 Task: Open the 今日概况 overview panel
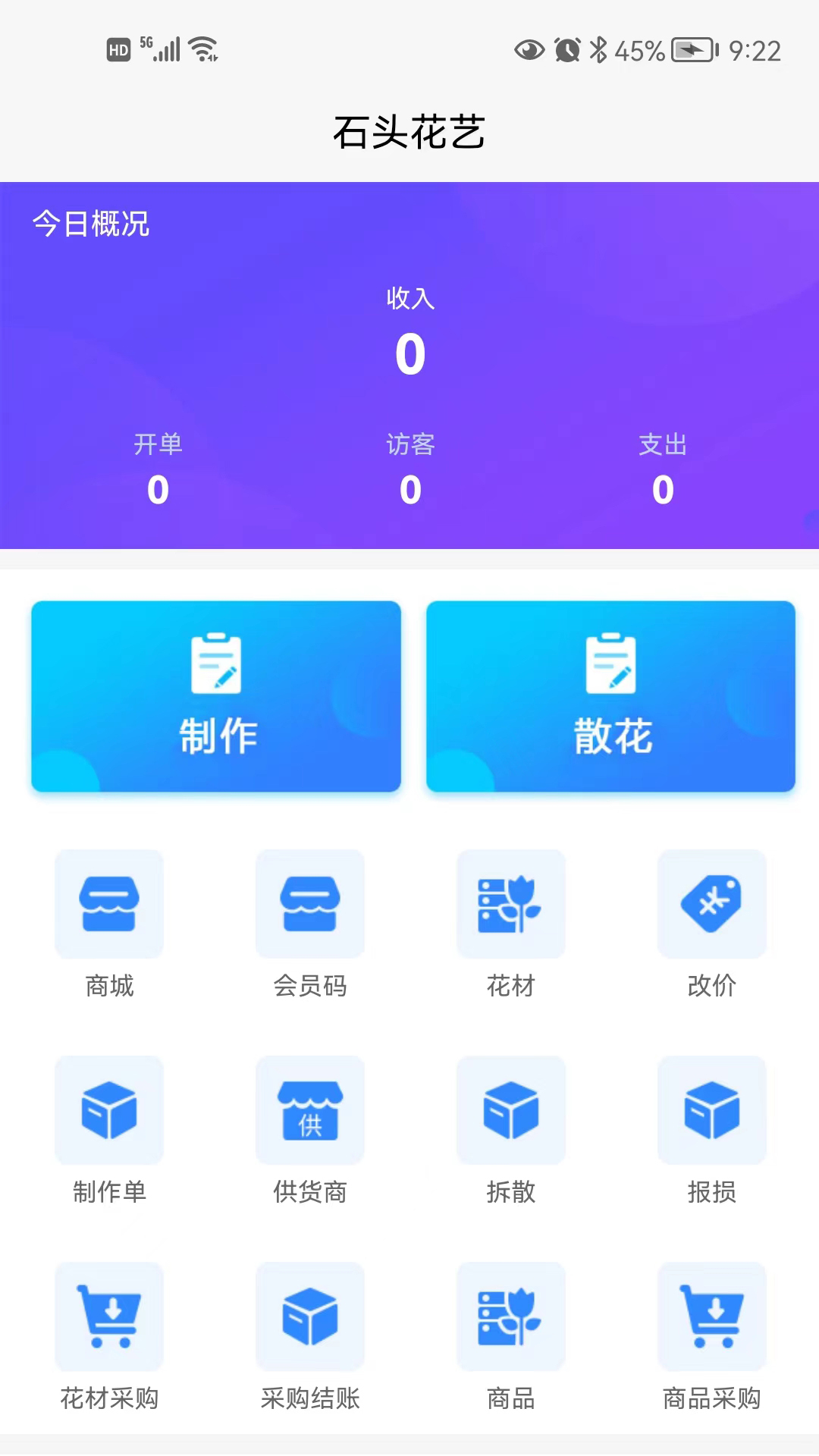pyautogui.click(x=91, y=222)
